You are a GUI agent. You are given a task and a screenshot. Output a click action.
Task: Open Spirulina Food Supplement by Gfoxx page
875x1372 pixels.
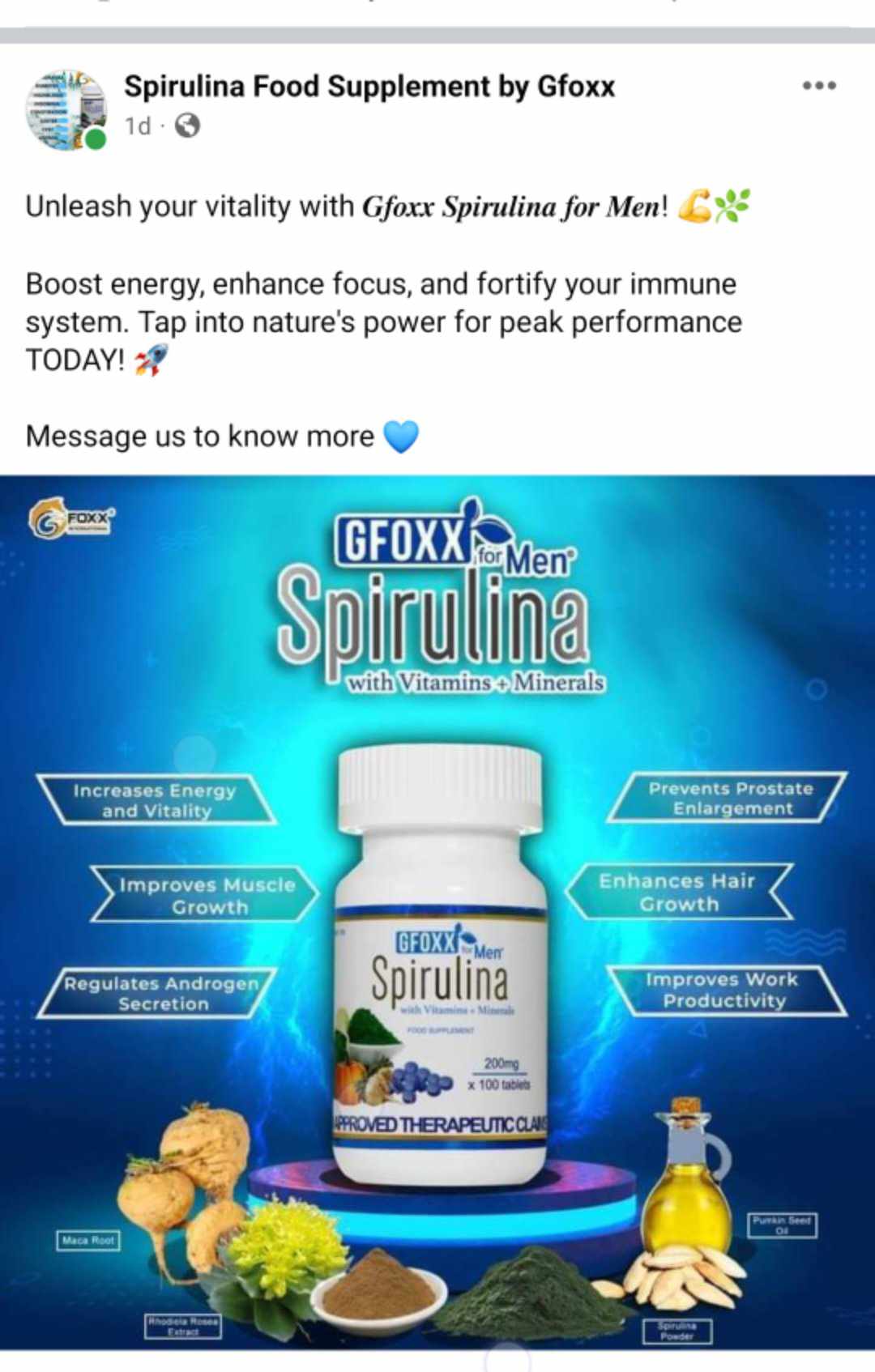[369, 86]
